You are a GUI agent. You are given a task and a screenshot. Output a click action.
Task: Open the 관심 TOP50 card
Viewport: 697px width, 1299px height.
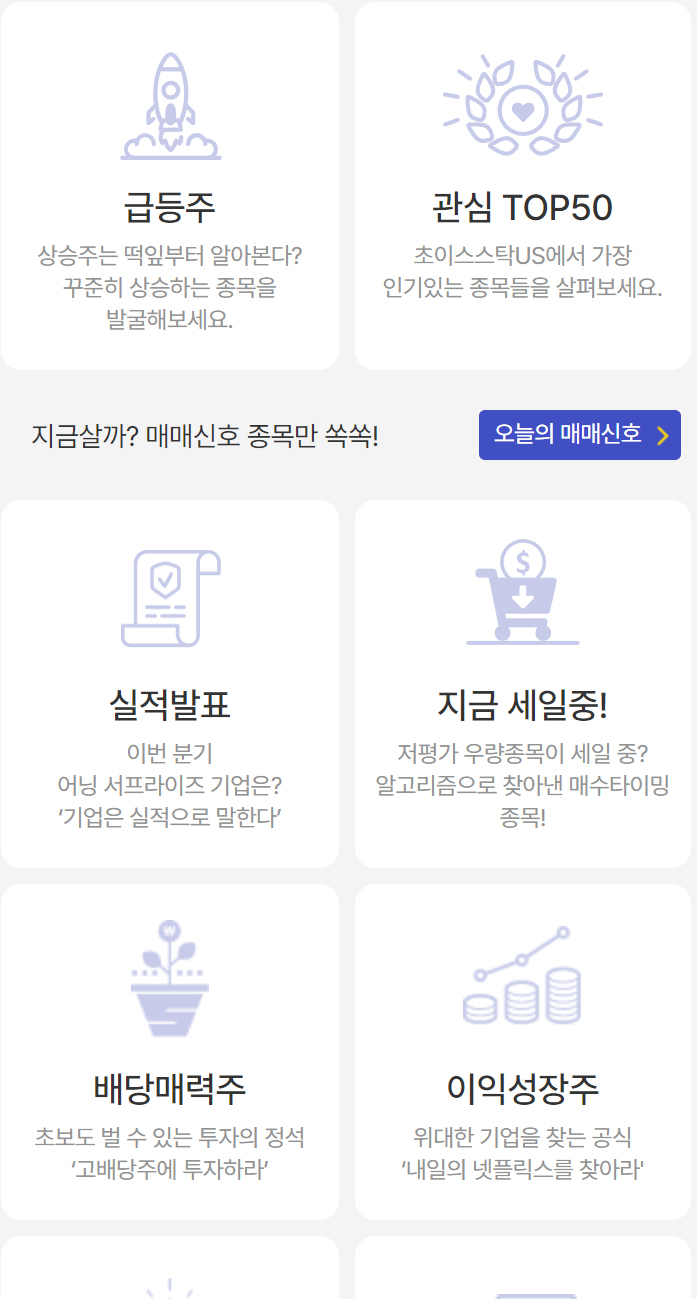[522, 187]
